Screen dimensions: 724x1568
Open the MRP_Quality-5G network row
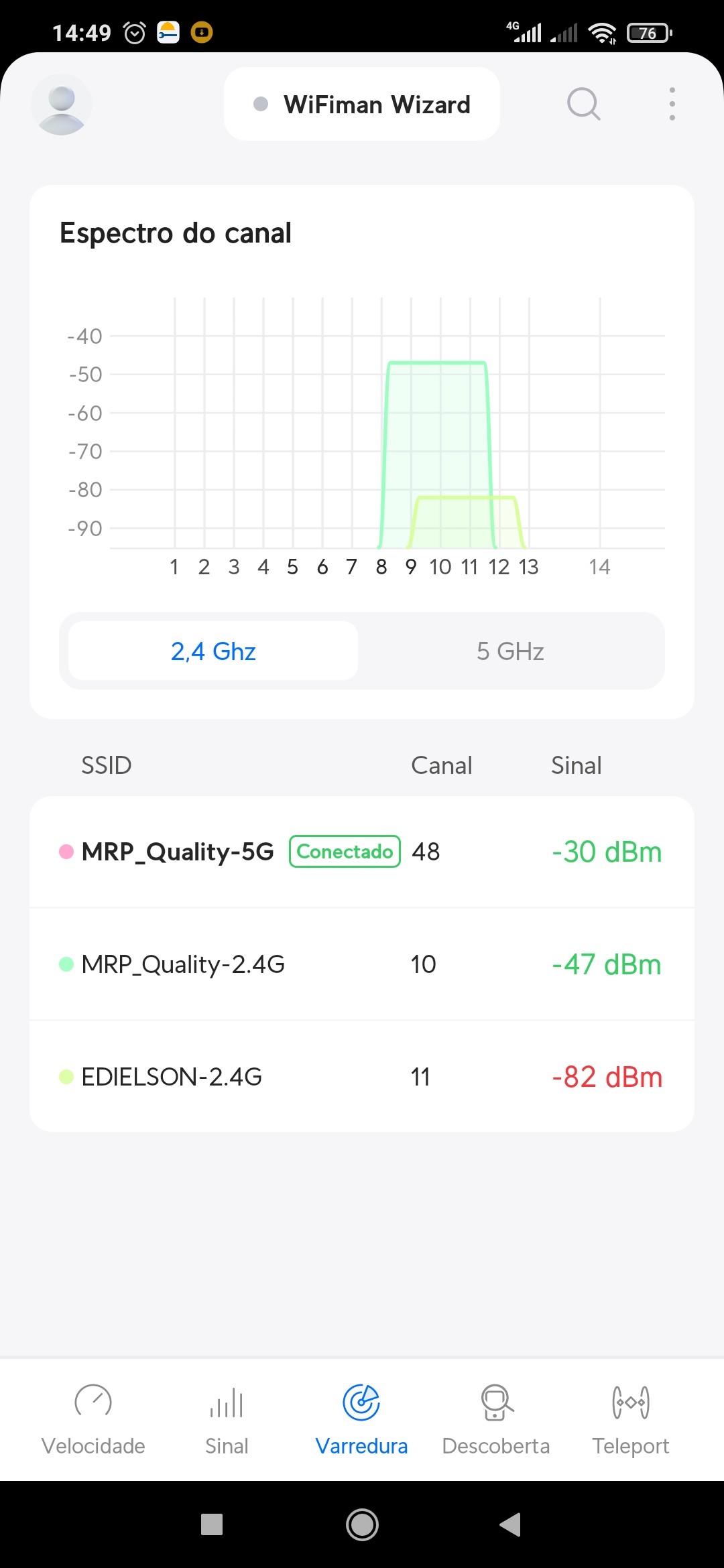pos(362,852)
